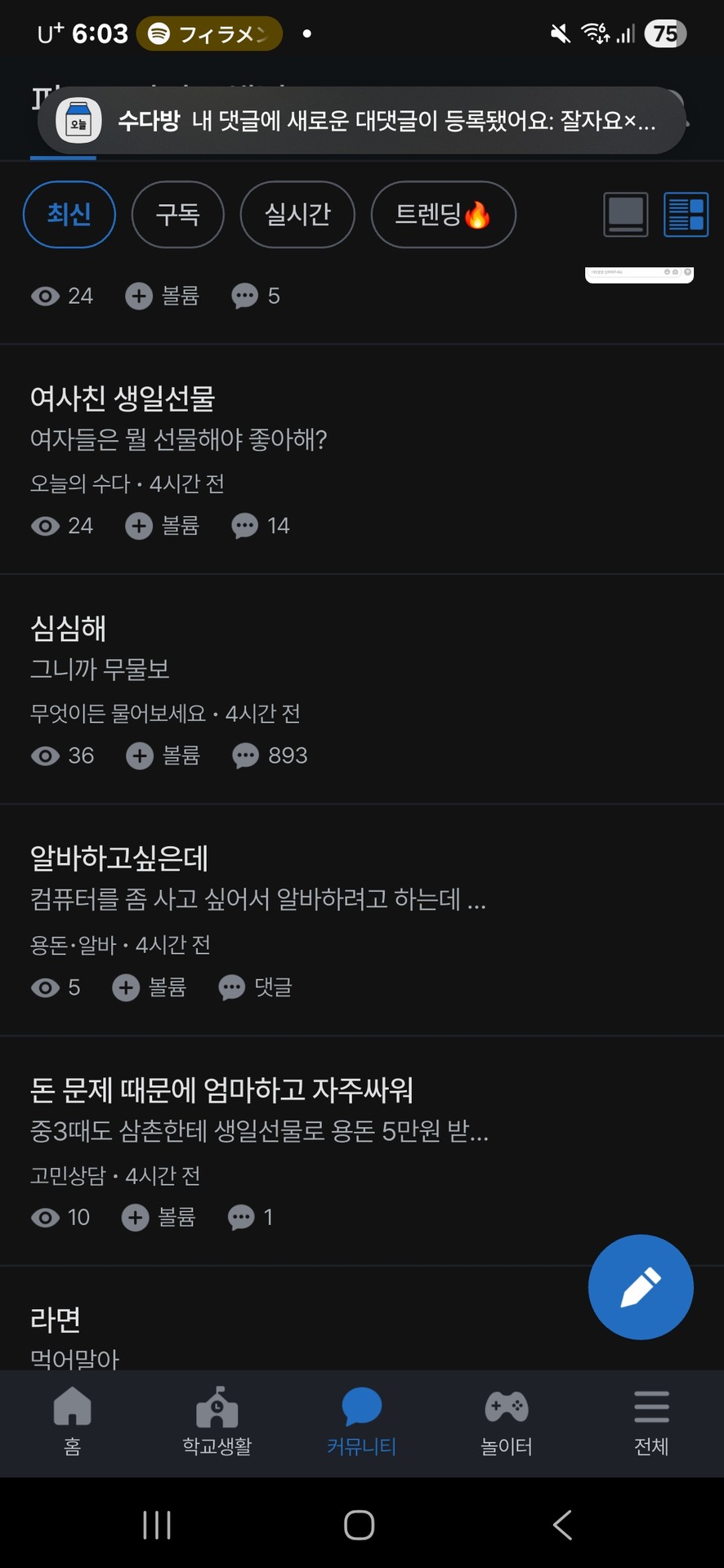Write a new post with the pencil button

pyautogui.click(x=641, y=1287)
